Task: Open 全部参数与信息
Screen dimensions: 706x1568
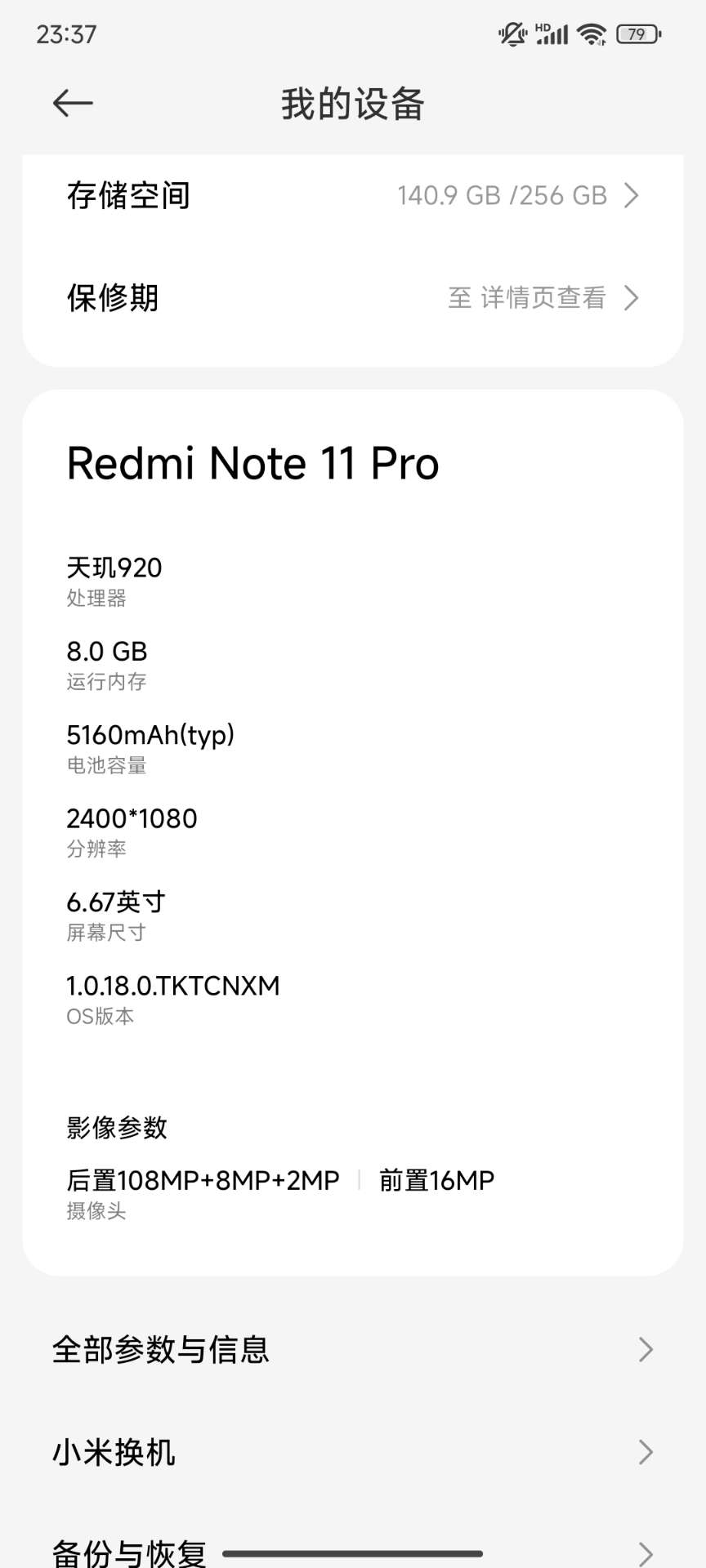Action: 353,1349
